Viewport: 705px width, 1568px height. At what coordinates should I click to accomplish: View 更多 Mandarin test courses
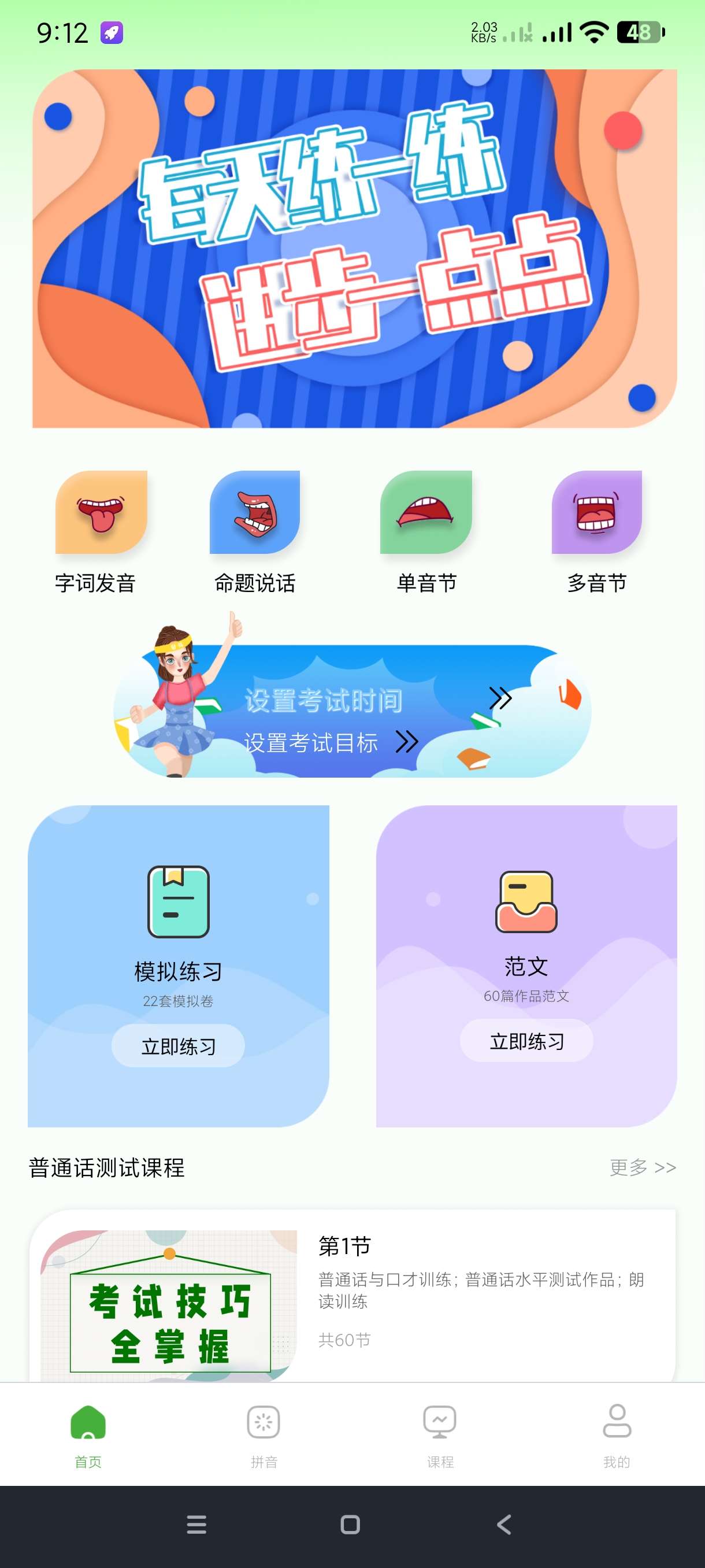(643, 1167)
